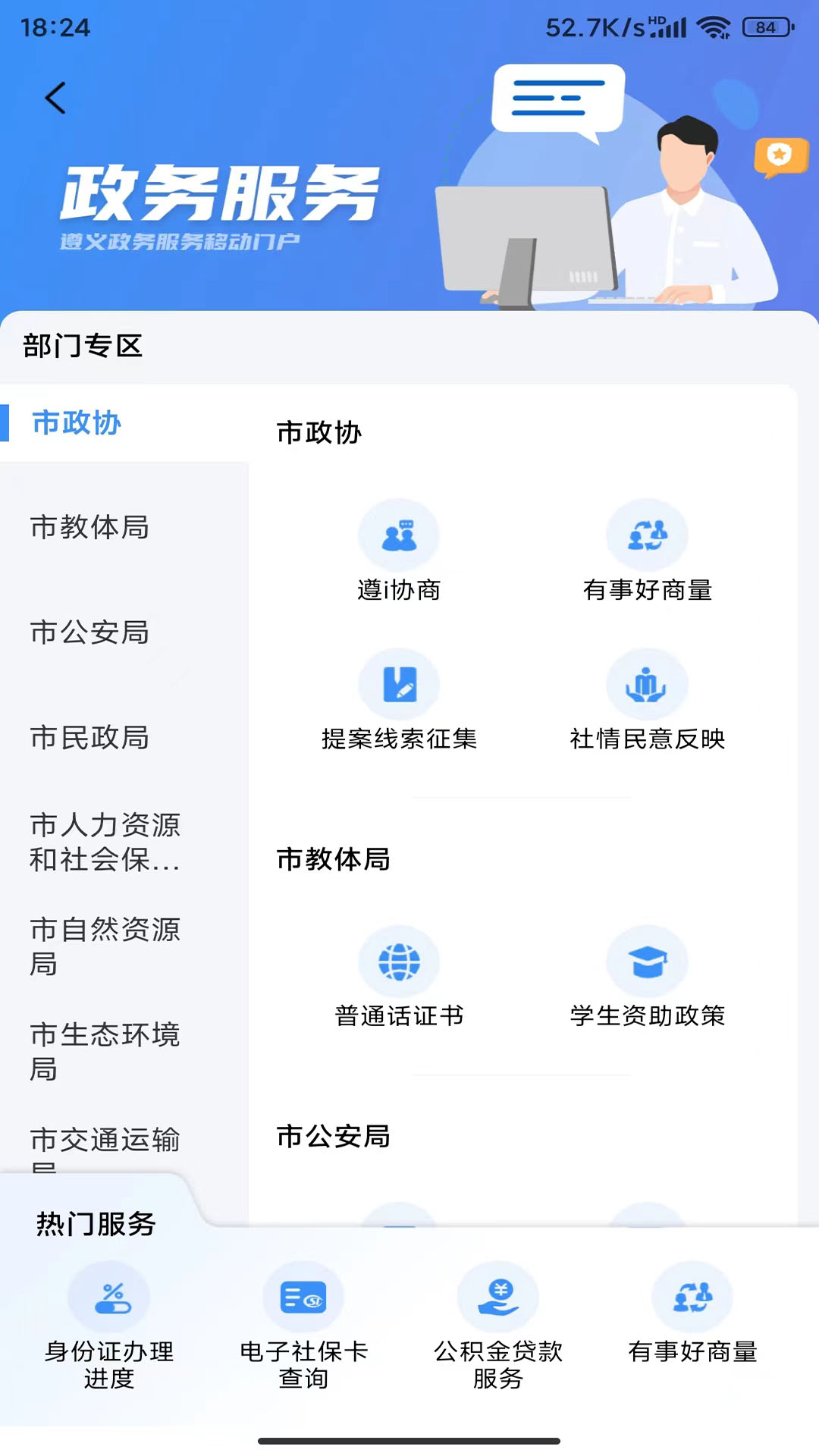Open the 市教体局 department in sidebar

click(x=91, y=529)
